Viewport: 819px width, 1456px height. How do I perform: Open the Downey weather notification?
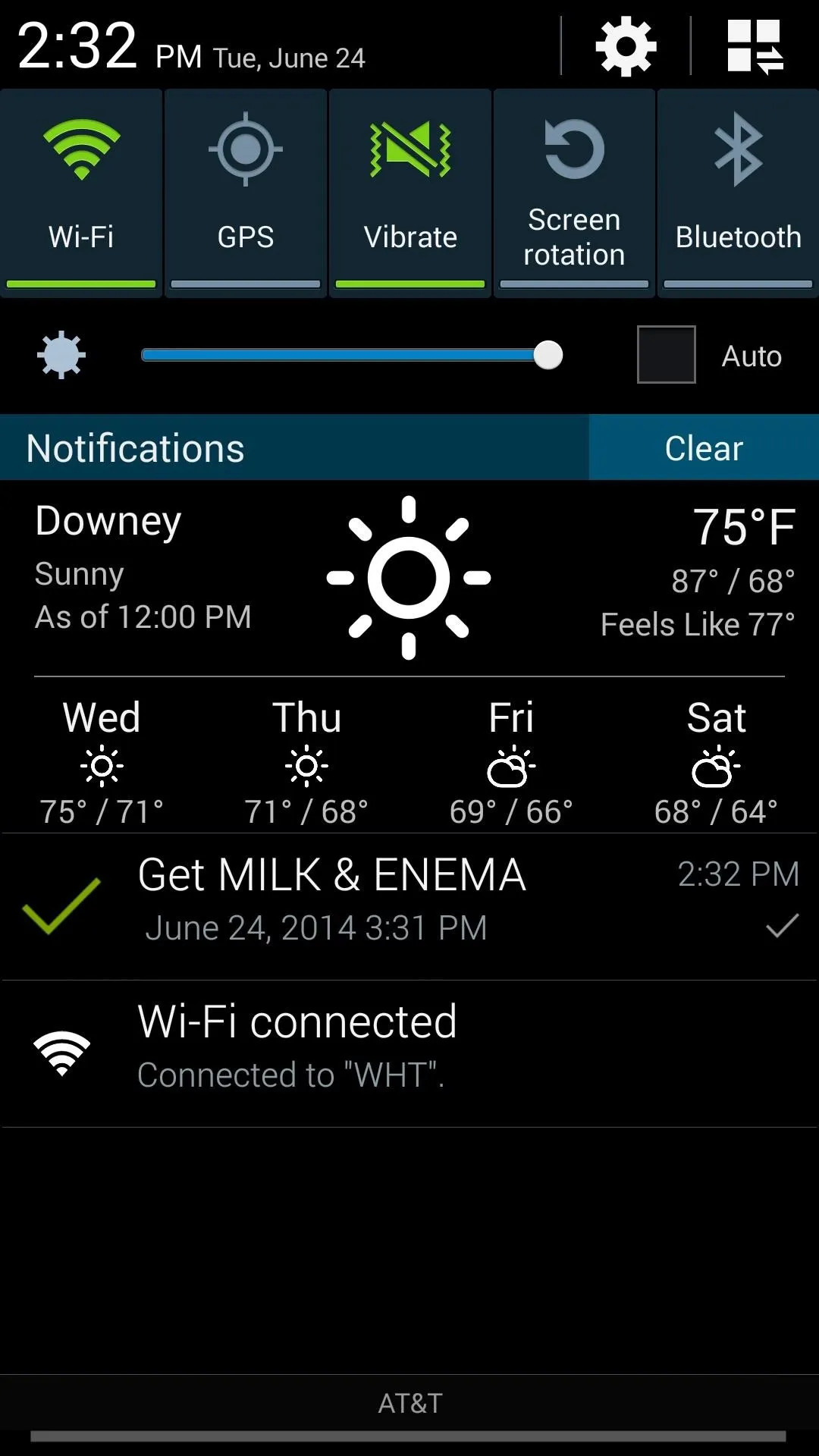409,657
